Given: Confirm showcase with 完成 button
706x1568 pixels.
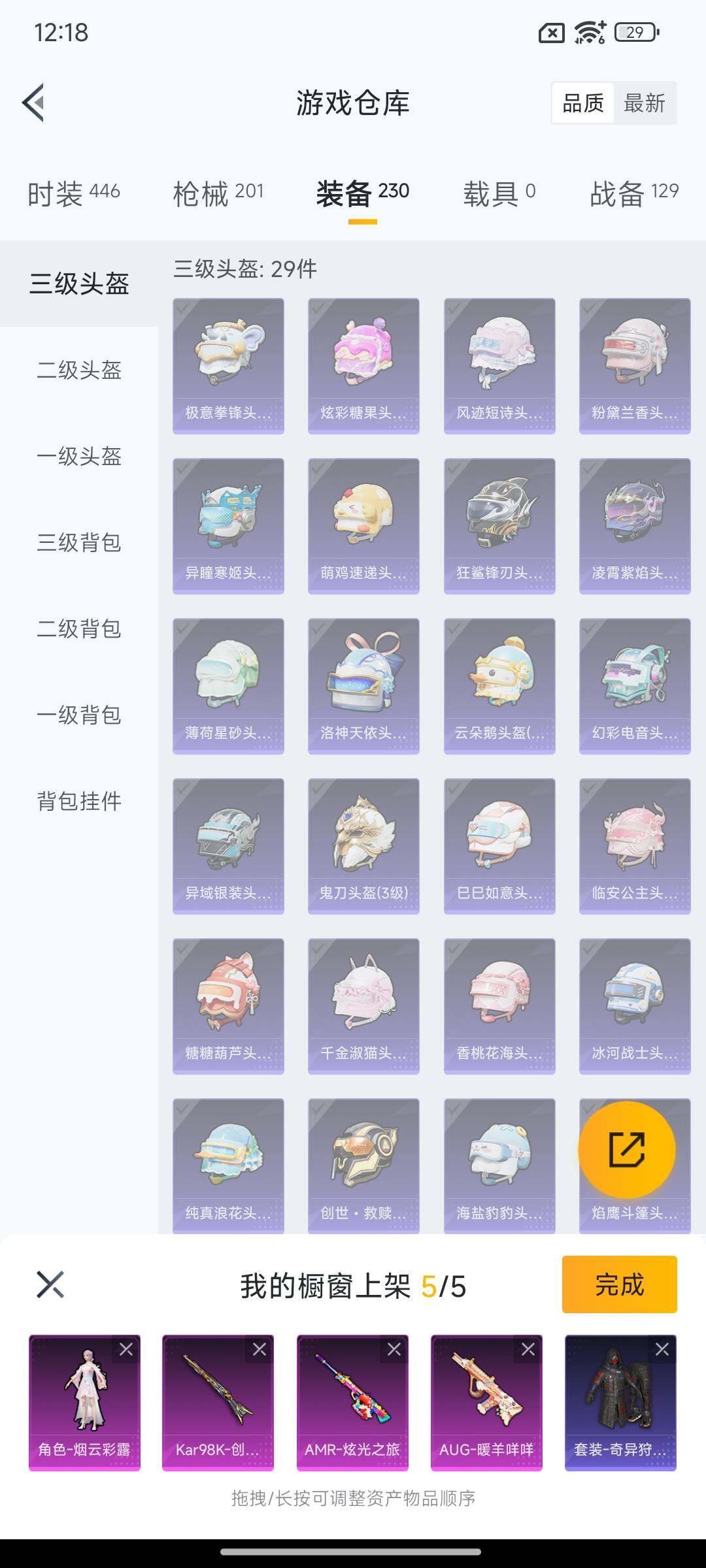Looking at the screenshot, I should (x=619, y=1284).
